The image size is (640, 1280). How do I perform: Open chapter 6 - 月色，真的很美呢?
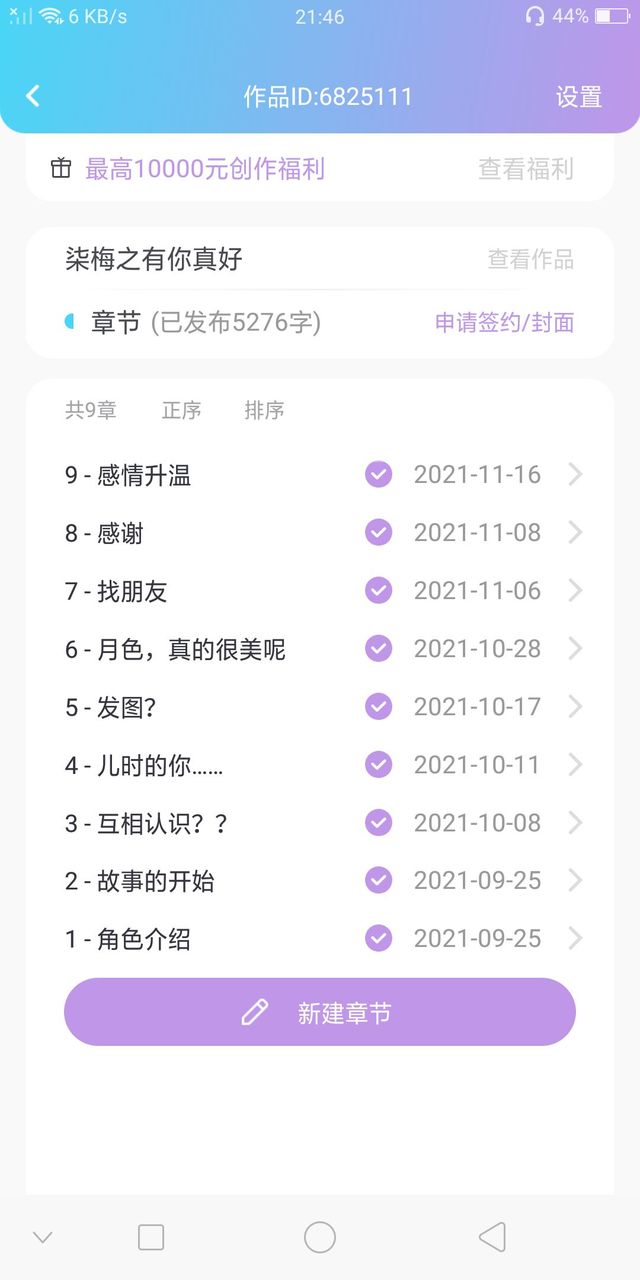320,649
